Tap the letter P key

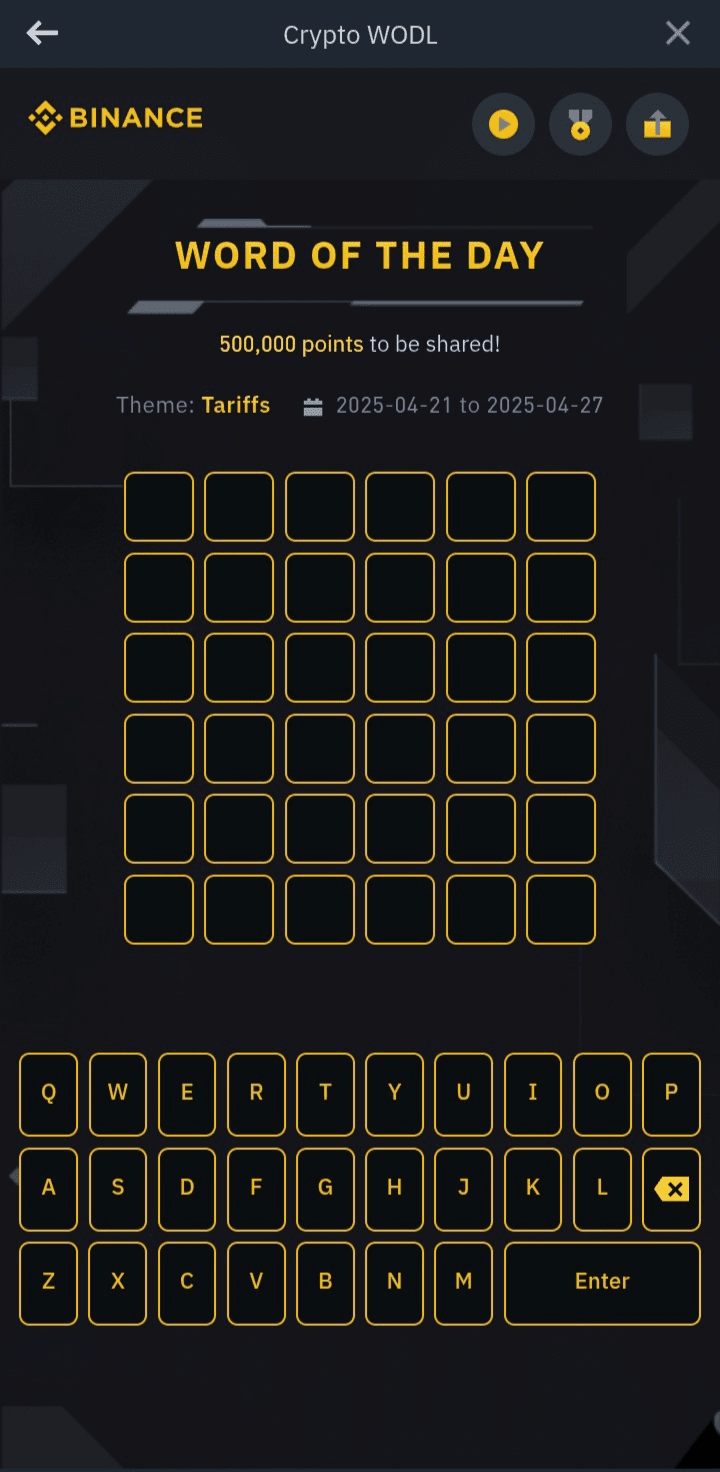pyautogui.click(x=671, y=1093)
